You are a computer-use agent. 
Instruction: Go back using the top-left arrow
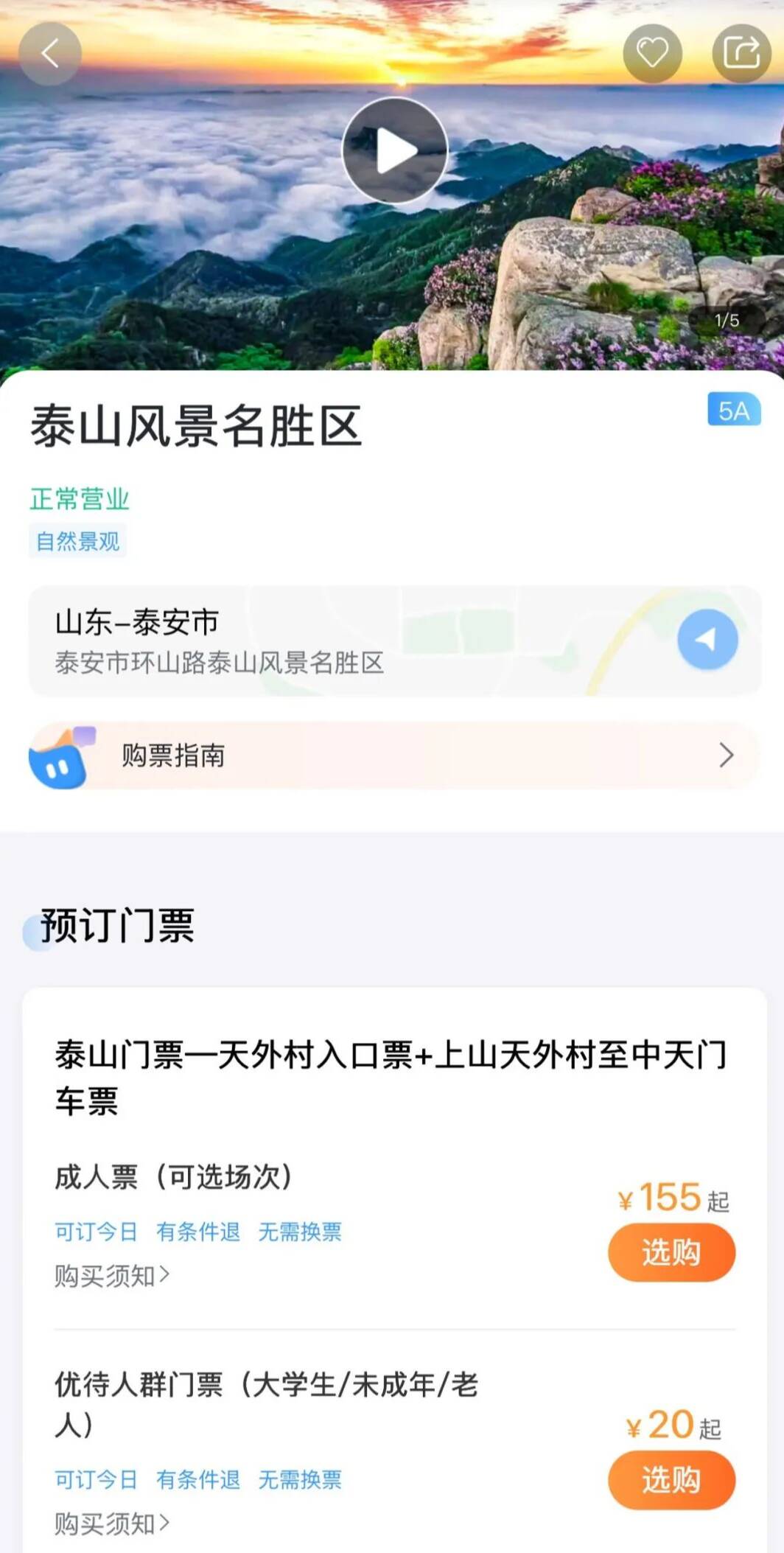[x=49, y=54]
